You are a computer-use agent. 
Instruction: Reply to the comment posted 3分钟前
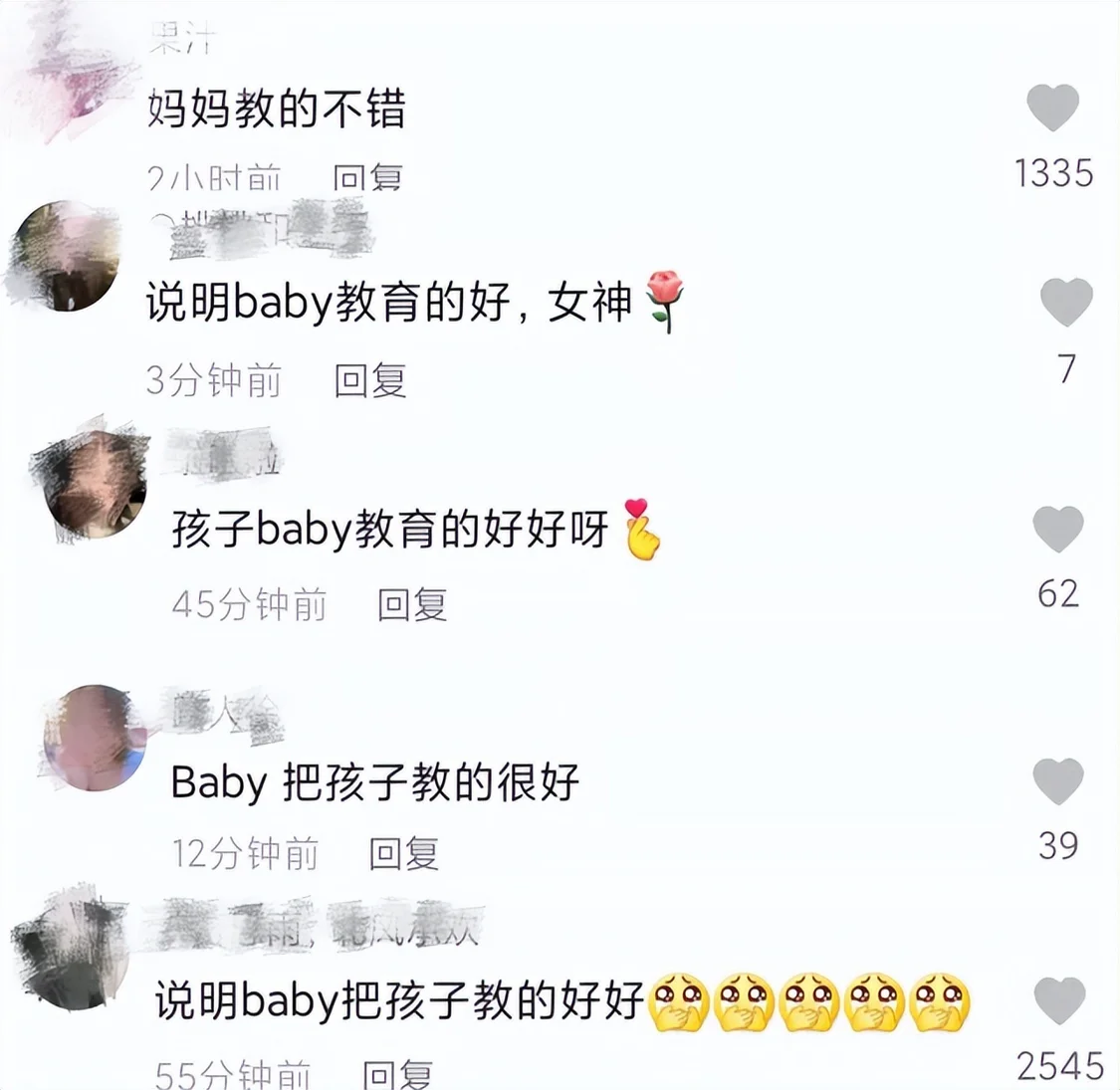(369, 381)
